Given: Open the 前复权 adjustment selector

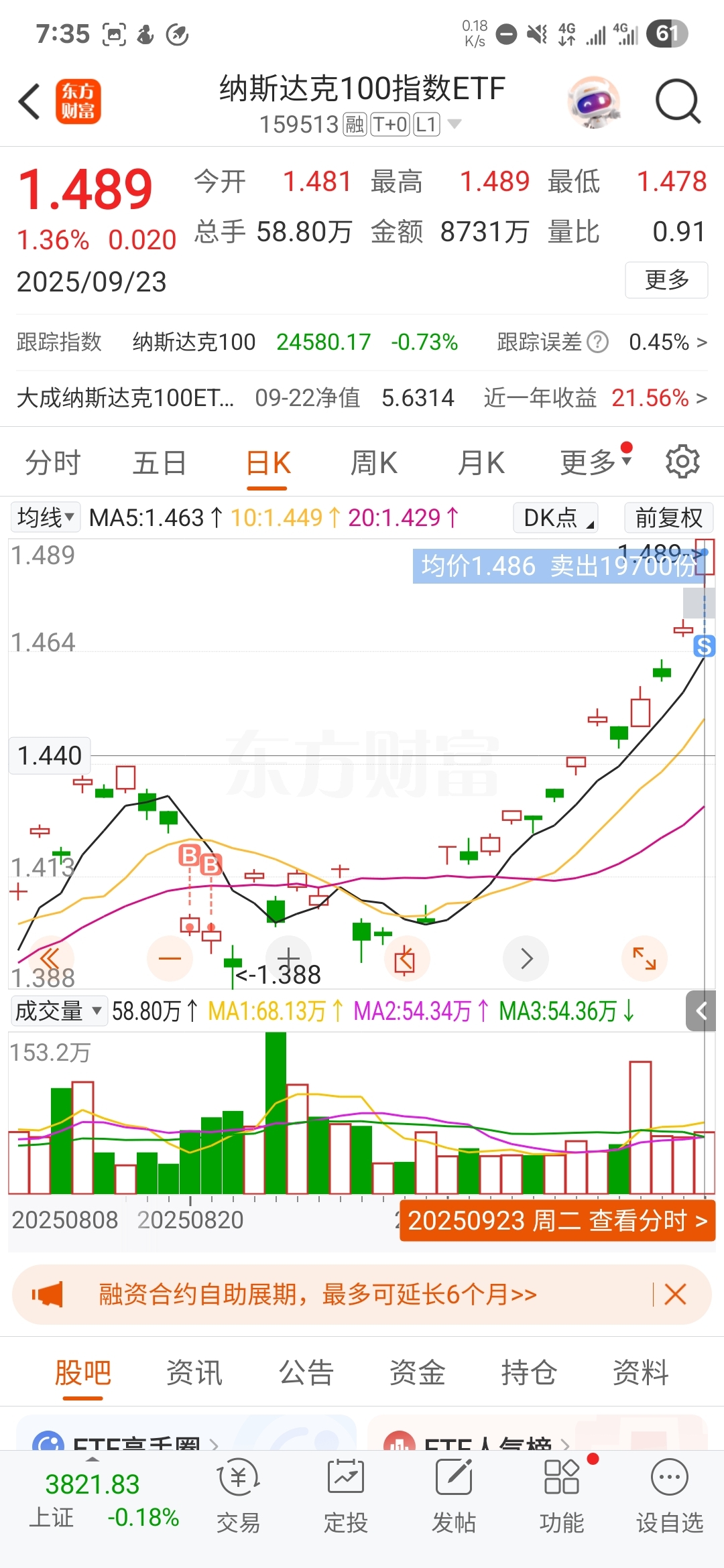Looking at the screenshot, I should [x=668, y=517].
